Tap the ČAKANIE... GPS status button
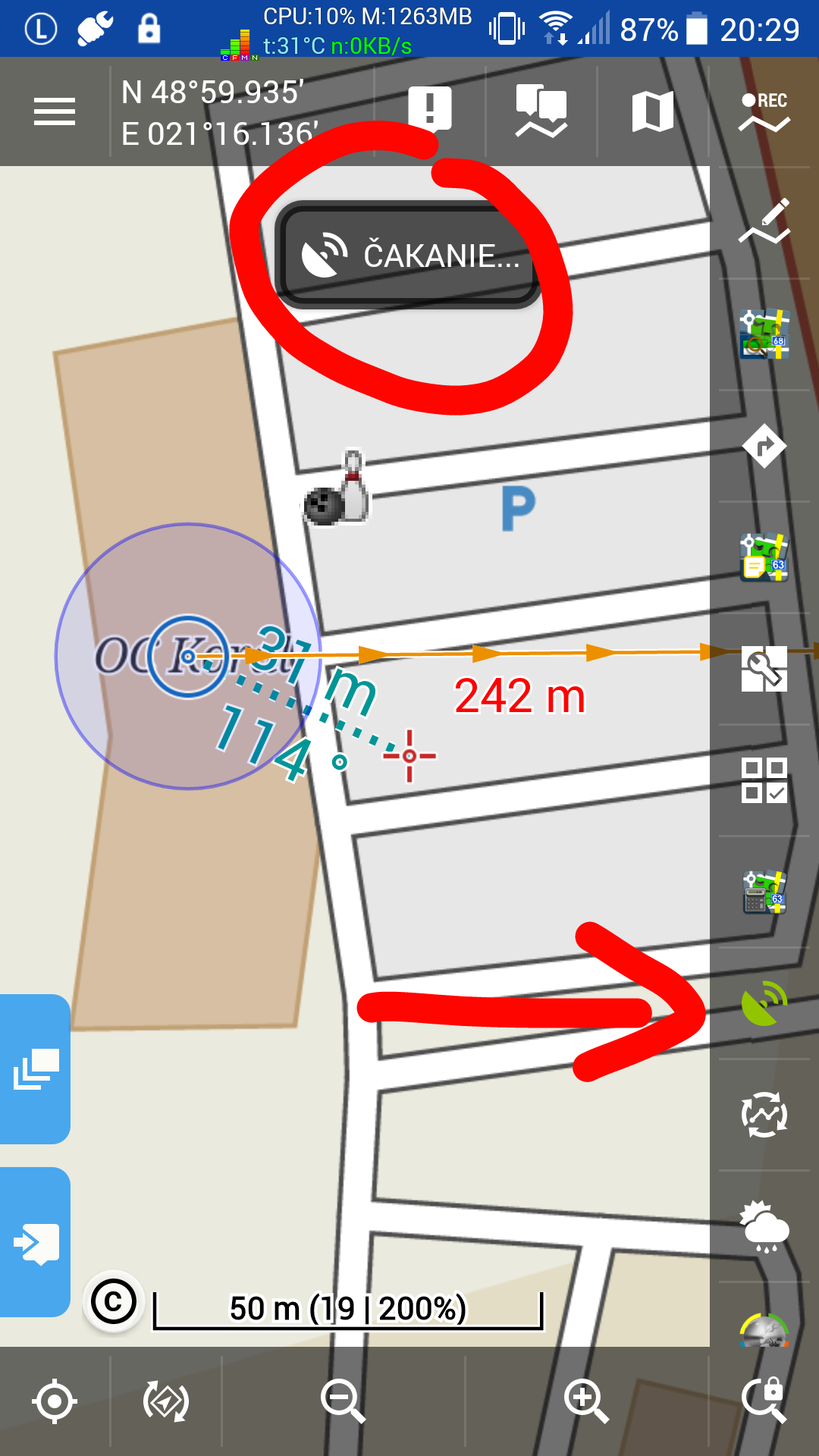Screen dimensions: 819x1456 coord(409,255)
